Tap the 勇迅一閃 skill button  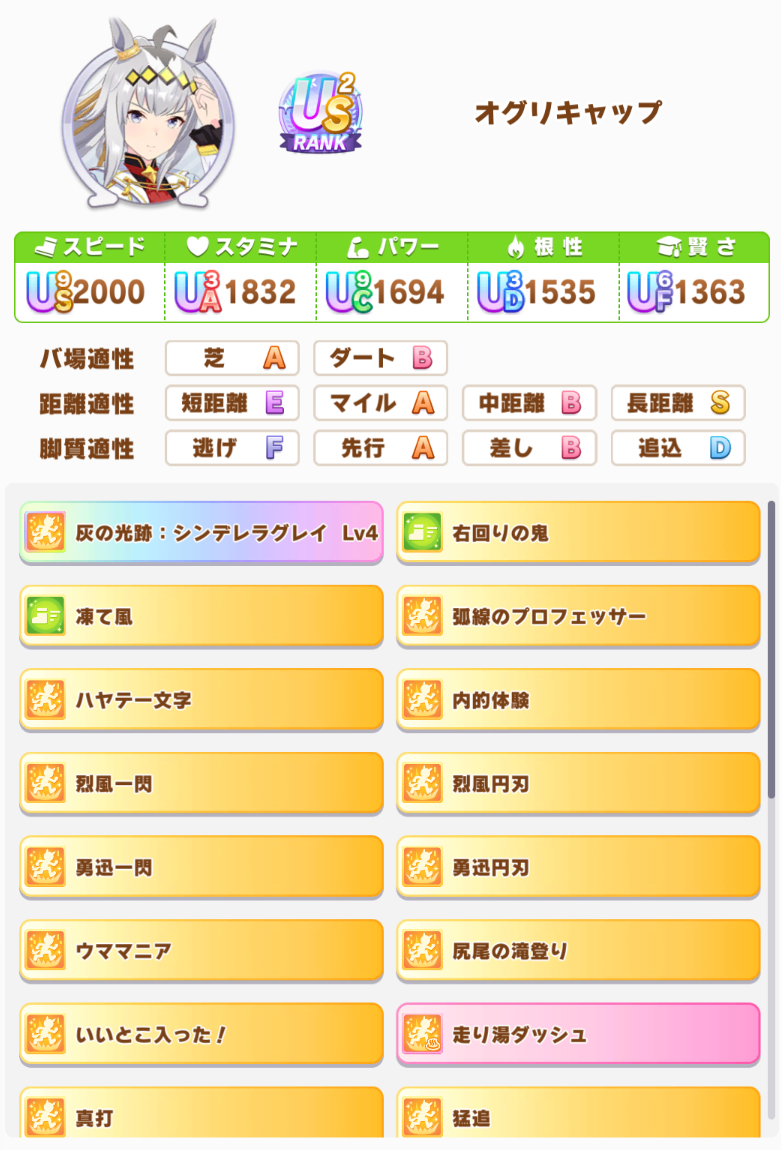pos(201,867)
